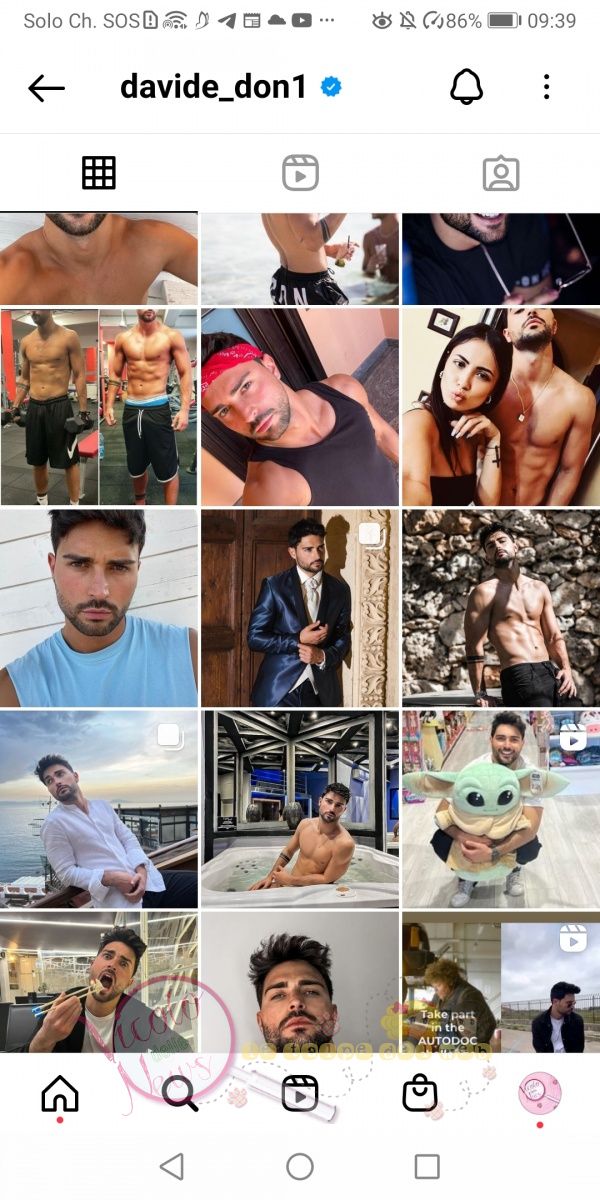This screenshot has height=1200, width=600.
Task: Open the Baby Yoda plush reel
Action: pyautogui.click(x=501, y=810)
